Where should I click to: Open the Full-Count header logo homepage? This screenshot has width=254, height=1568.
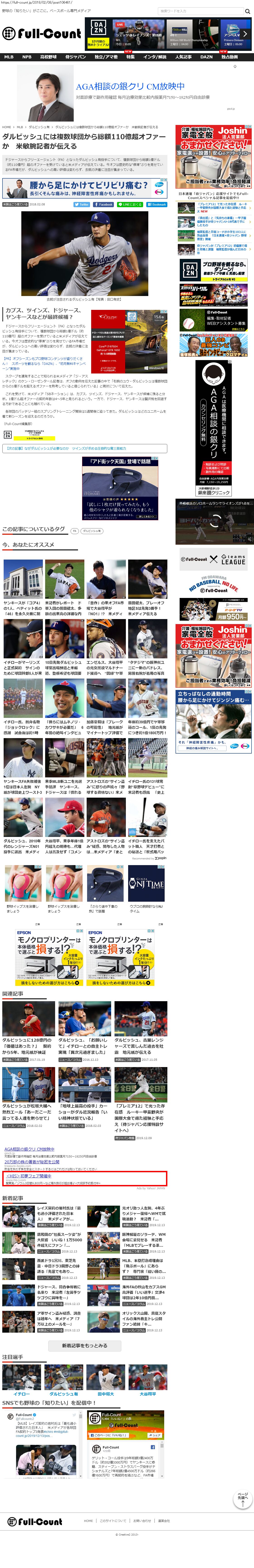(41, 33)
